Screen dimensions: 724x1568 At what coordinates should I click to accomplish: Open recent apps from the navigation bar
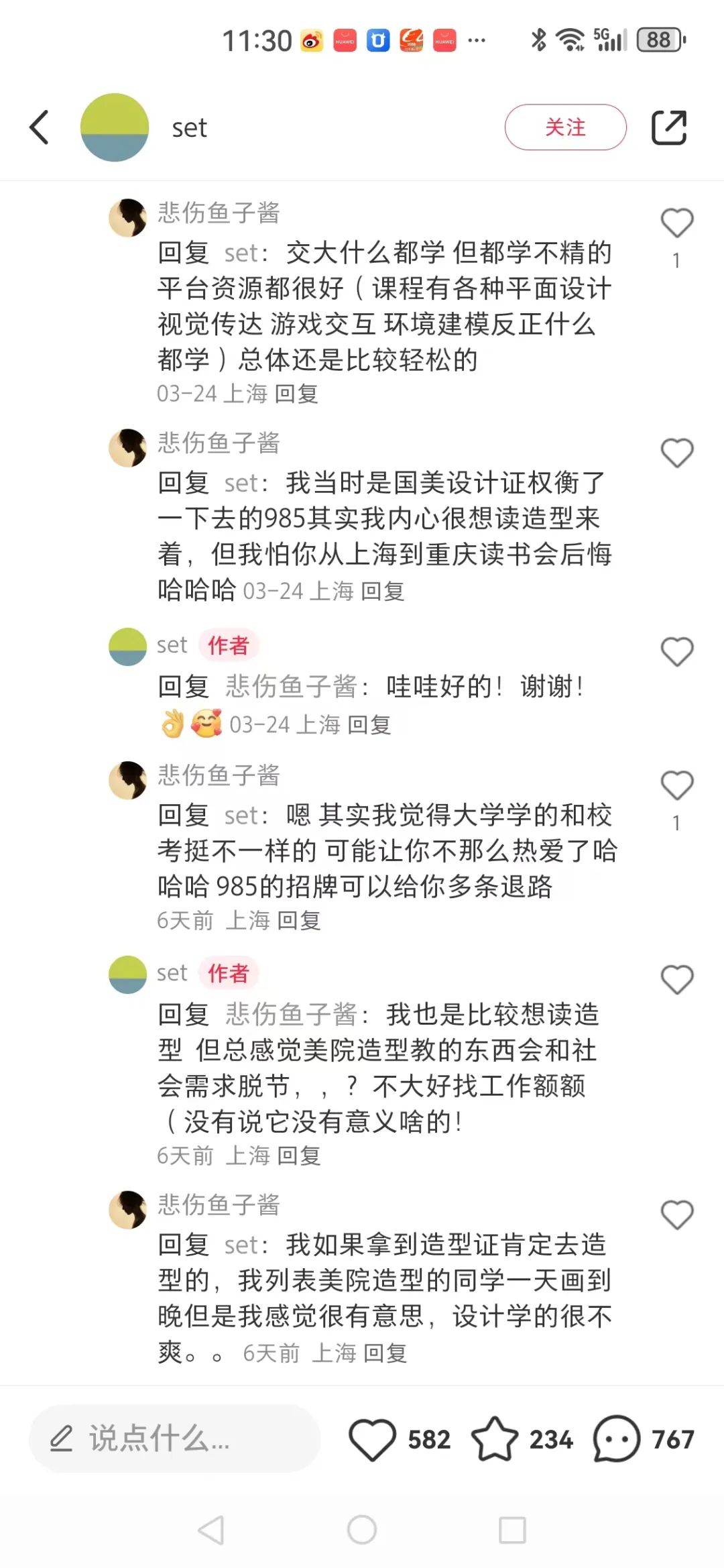click(512, 1530)
